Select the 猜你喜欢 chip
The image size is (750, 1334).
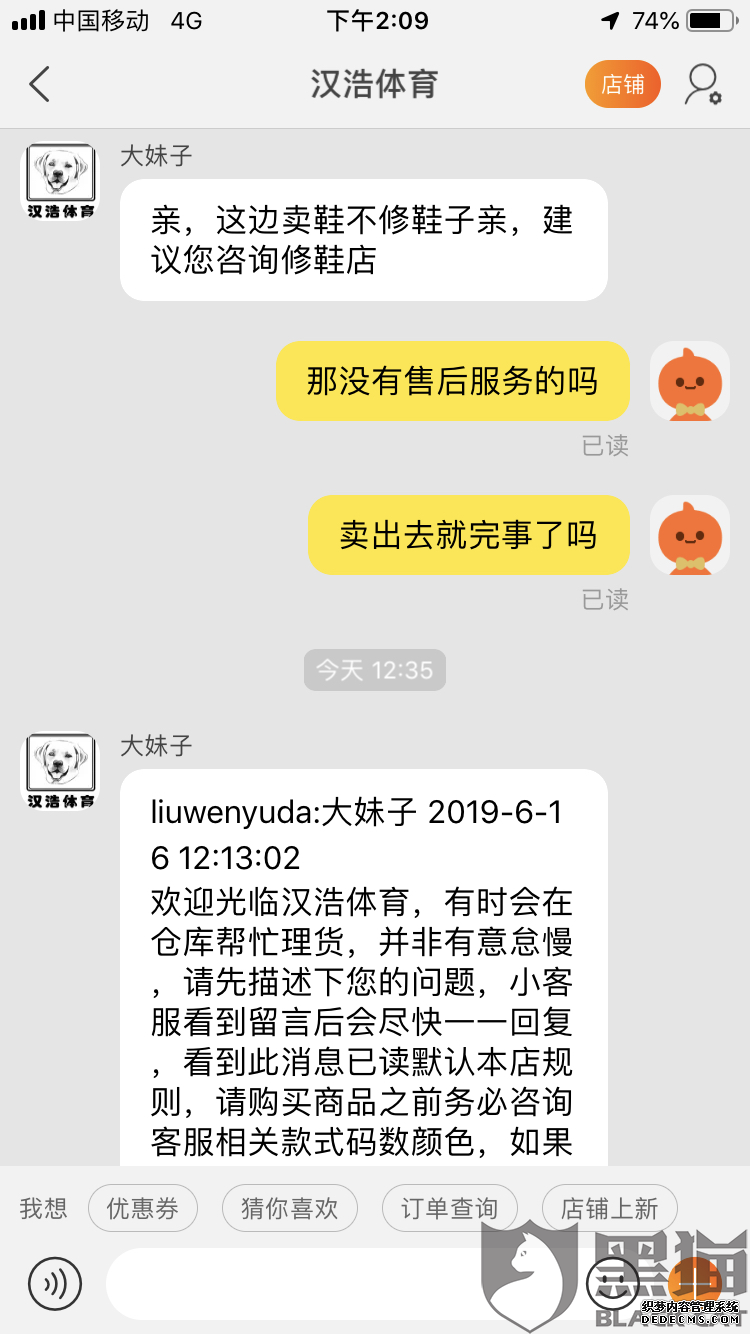pyautogui.click(x=289, y=1208)
